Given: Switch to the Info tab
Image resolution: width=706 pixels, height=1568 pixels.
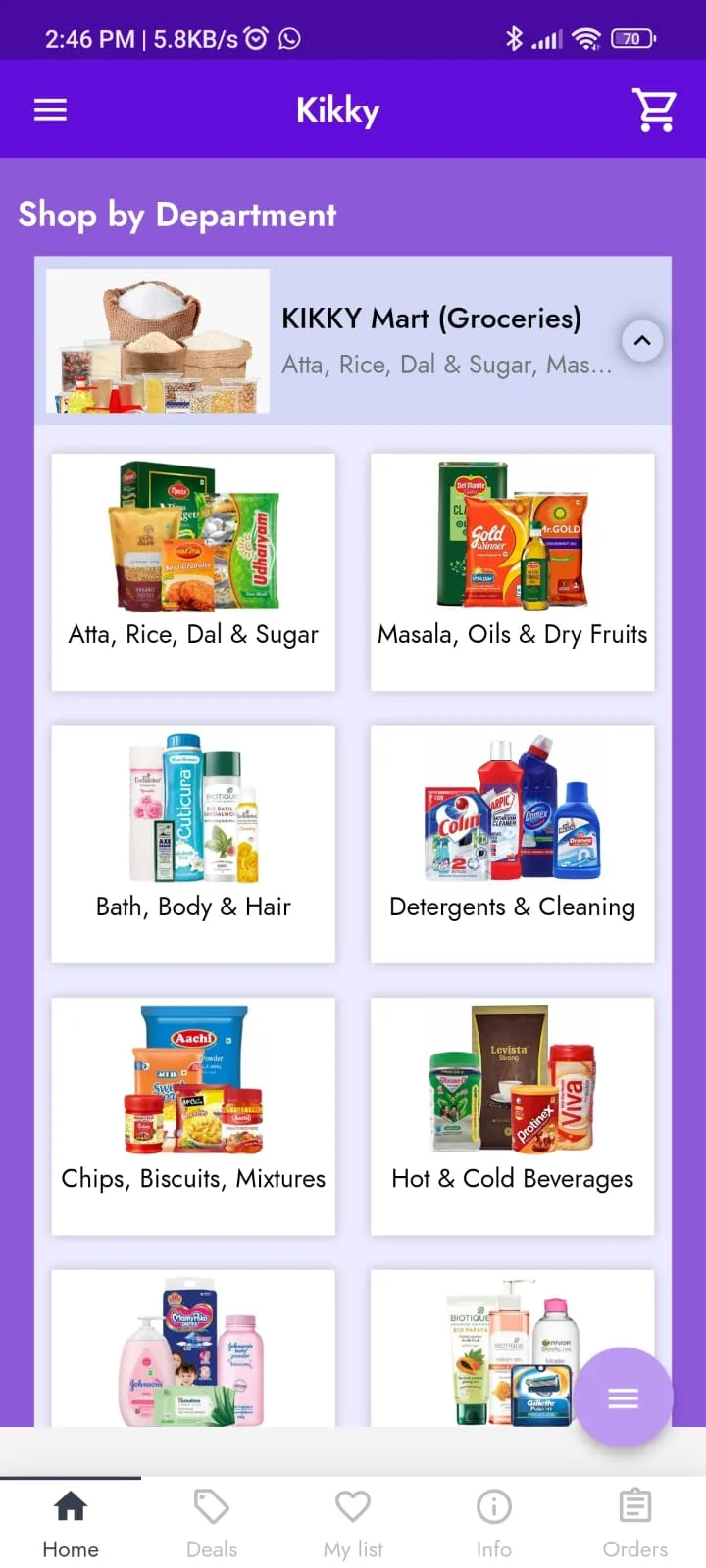Looking at the screenshot, I should click(x=494, y=1524).
